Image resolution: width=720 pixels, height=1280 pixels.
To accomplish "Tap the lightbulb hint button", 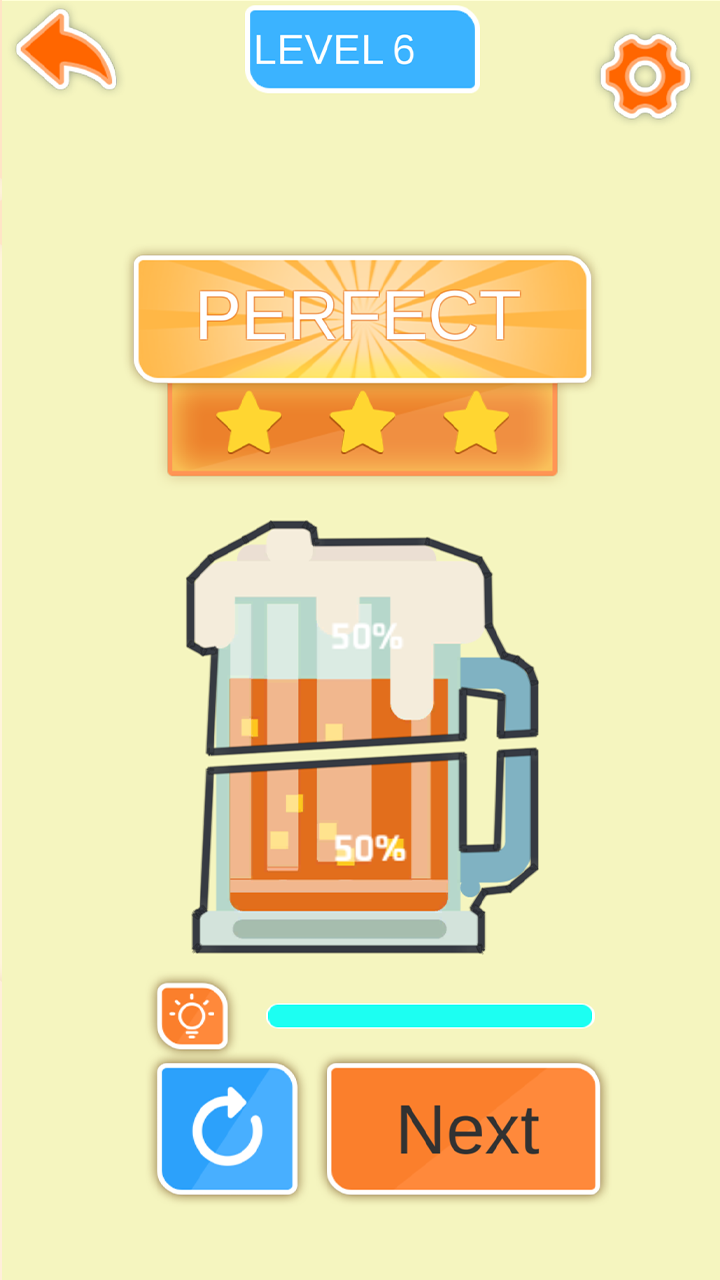I will click(192, 1016).
